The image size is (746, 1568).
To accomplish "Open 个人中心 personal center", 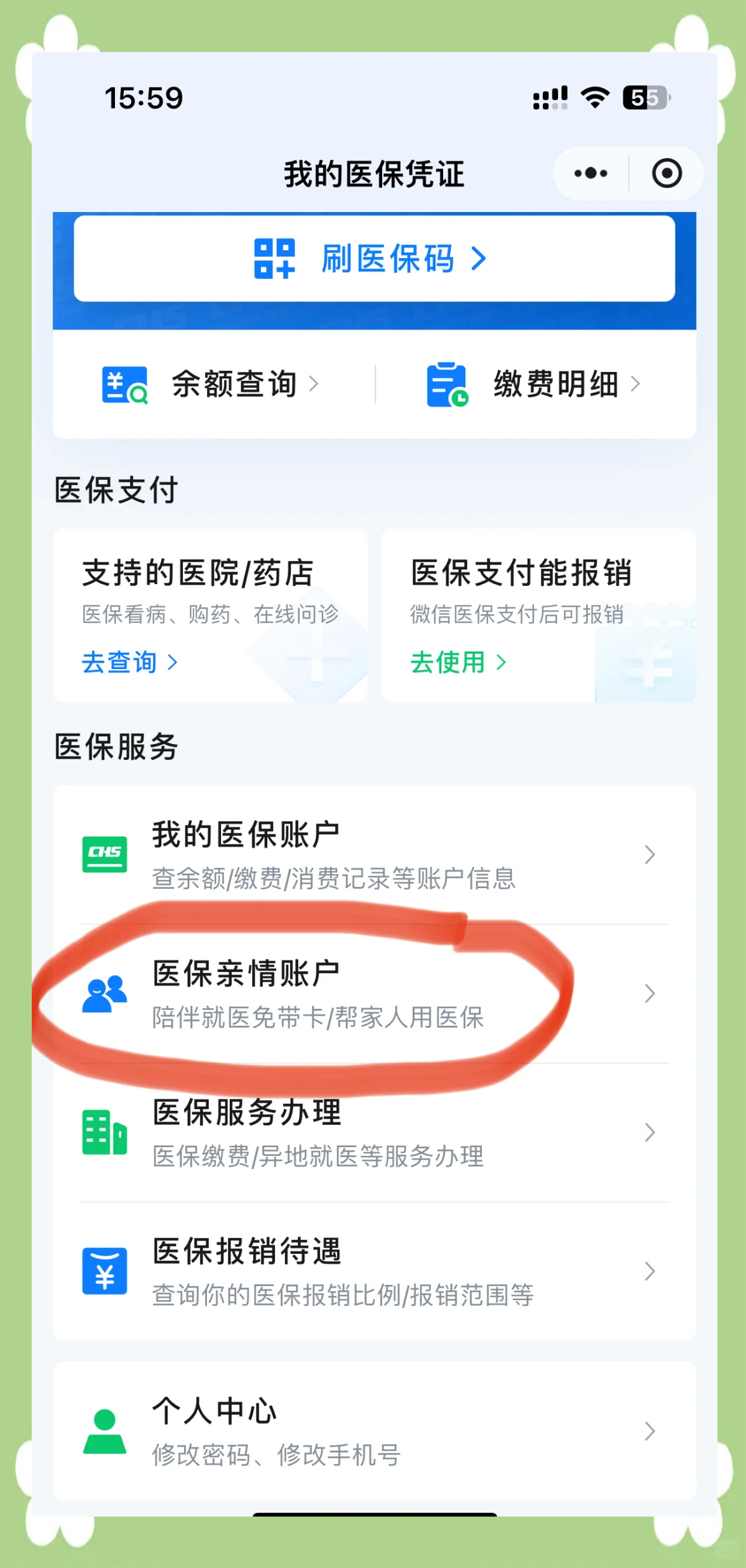I will point(373,1431).
